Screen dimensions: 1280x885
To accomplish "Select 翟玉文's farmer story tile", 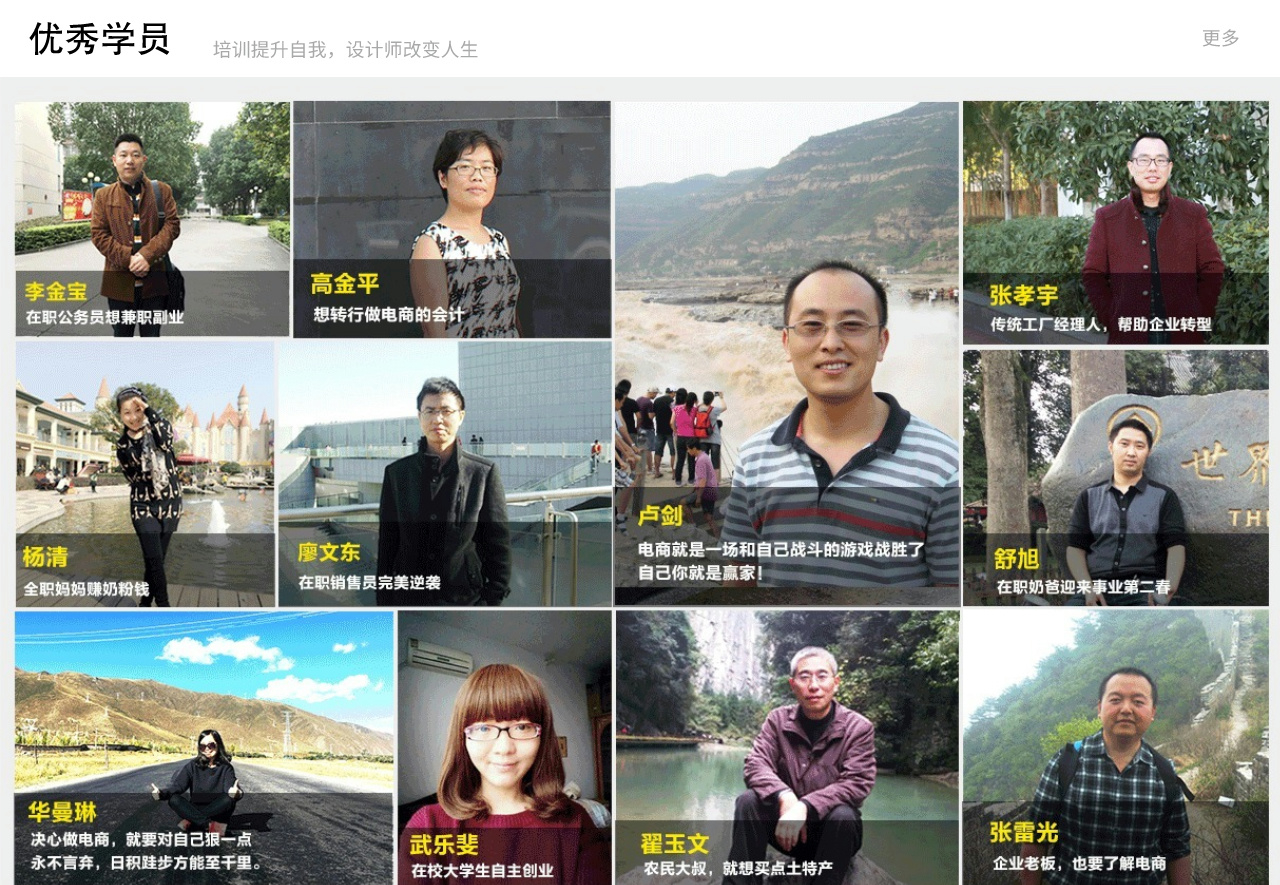I will (x=786, y=747).
